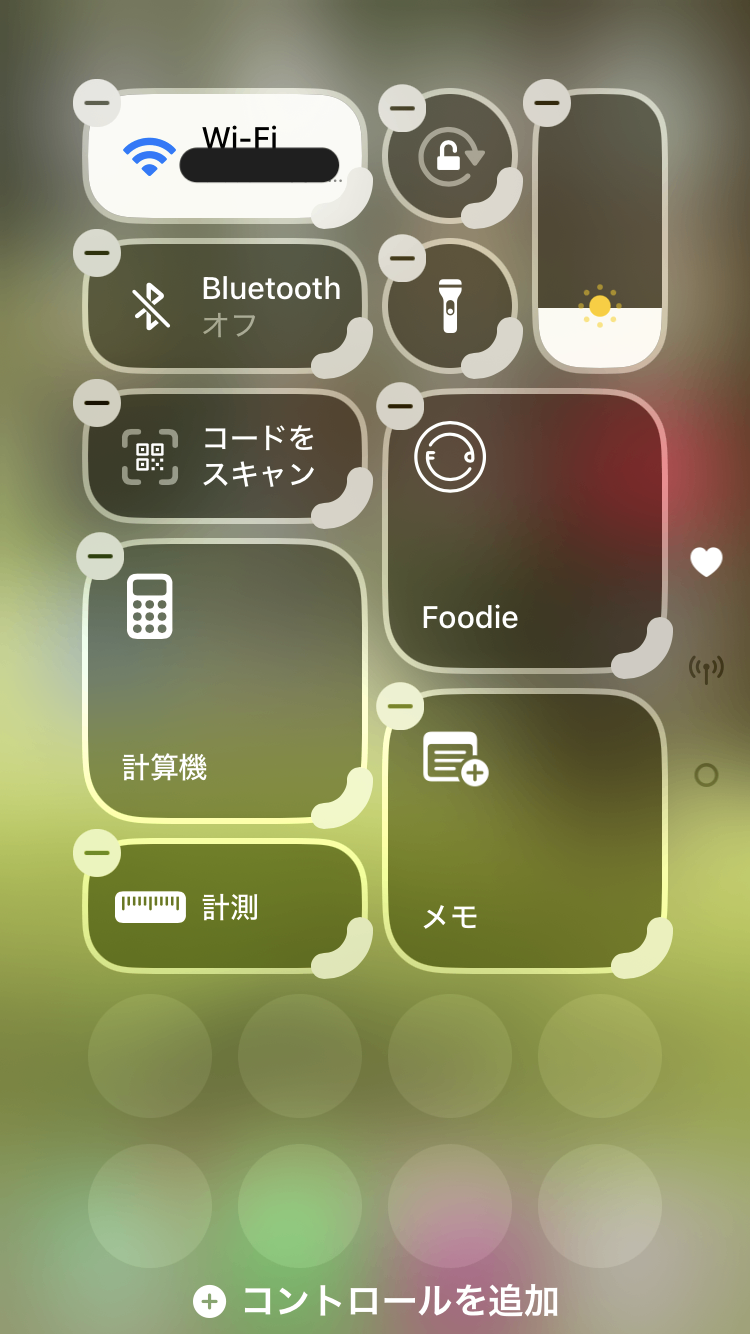Adjust the brightness slider tile
The height and width of the screenshot is (1334, 750).
(x=599, y=230)
